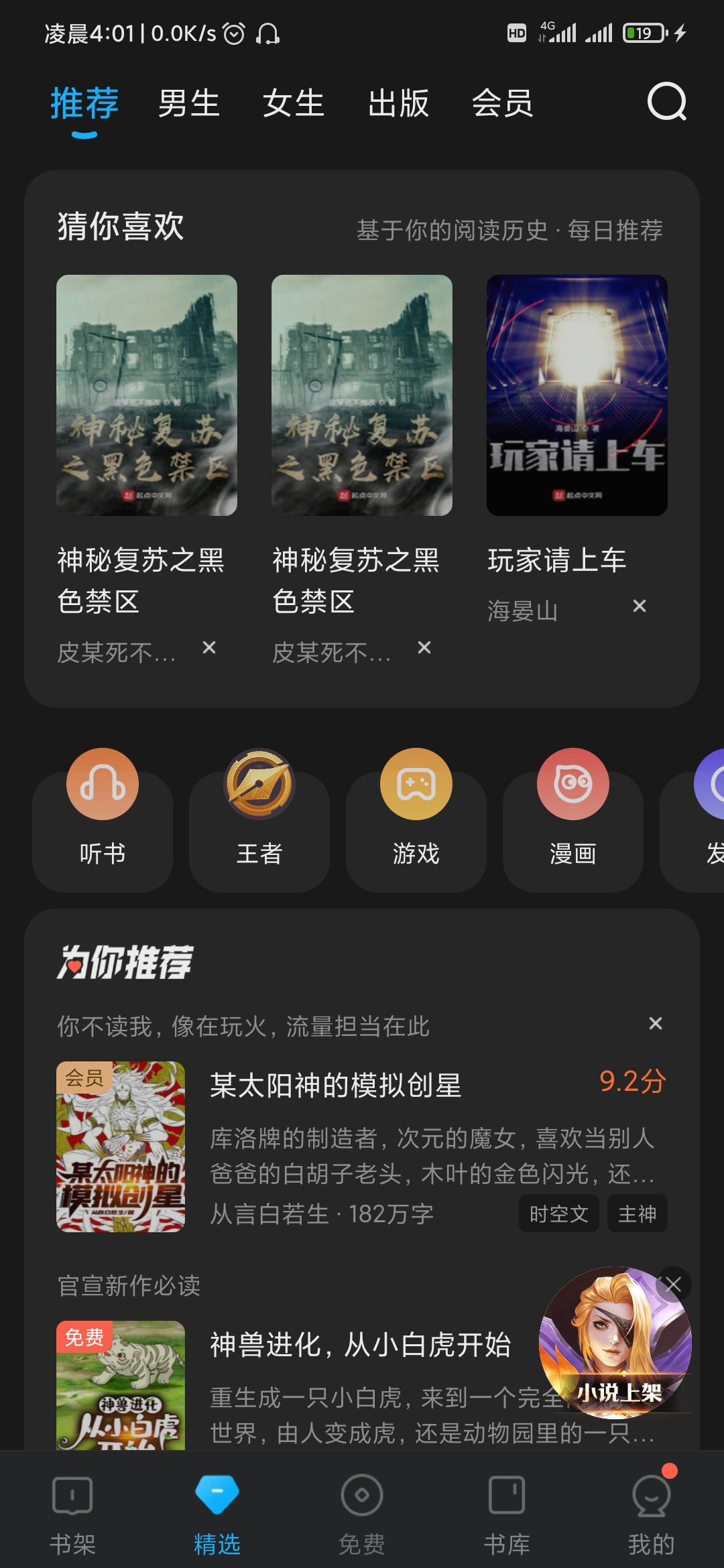Viewport: 724px width, 1568px height.
Task: Switch to the 女生 tab
Action: pyautogui.click(x=294, y=104)
